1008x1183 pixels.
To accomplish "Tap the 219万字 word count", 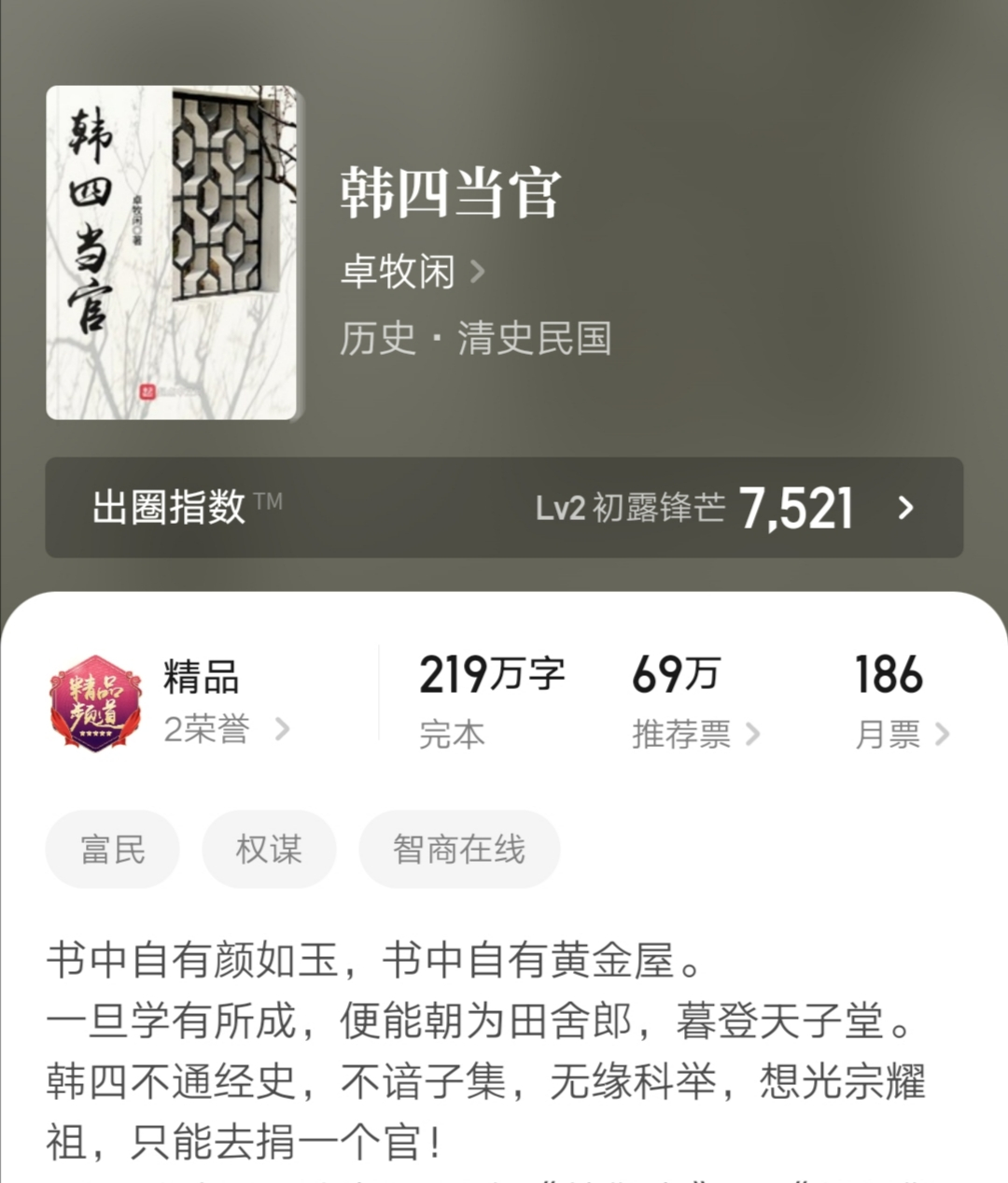I will tap(491, 674).
